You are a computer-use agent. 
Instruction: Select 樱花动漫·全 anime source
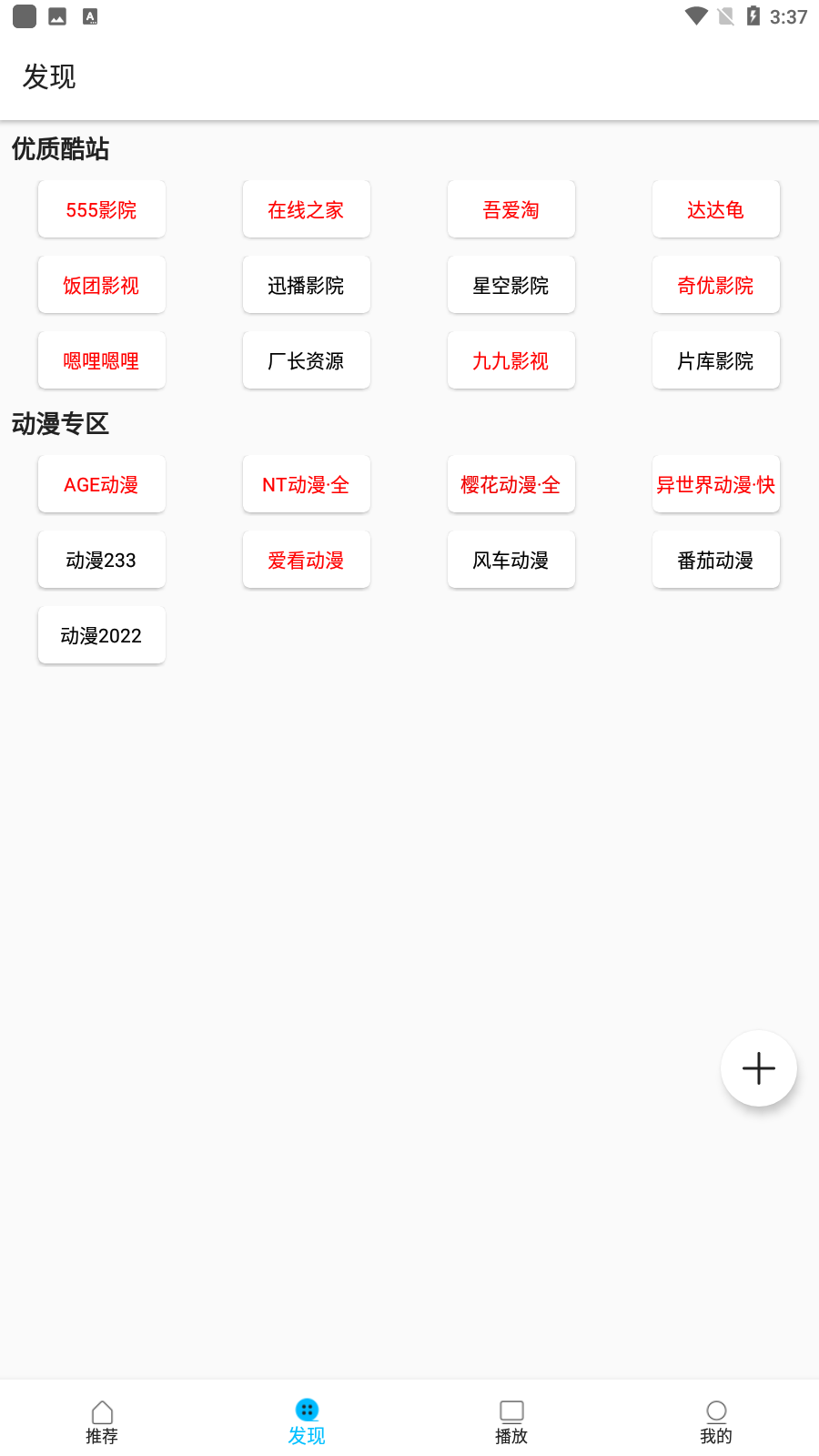(x=511, y=483)
